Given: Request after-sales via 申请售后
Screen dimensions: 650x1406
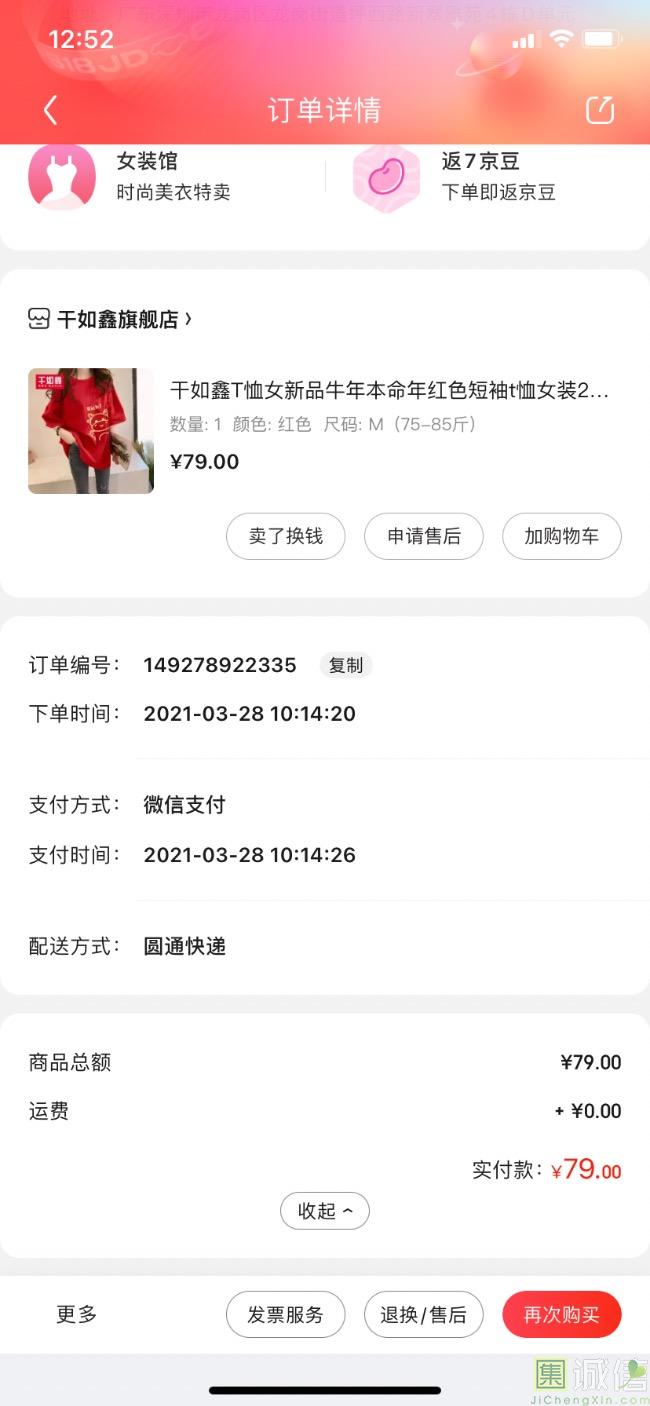Looking at the screenshot, I should (424, 536).
